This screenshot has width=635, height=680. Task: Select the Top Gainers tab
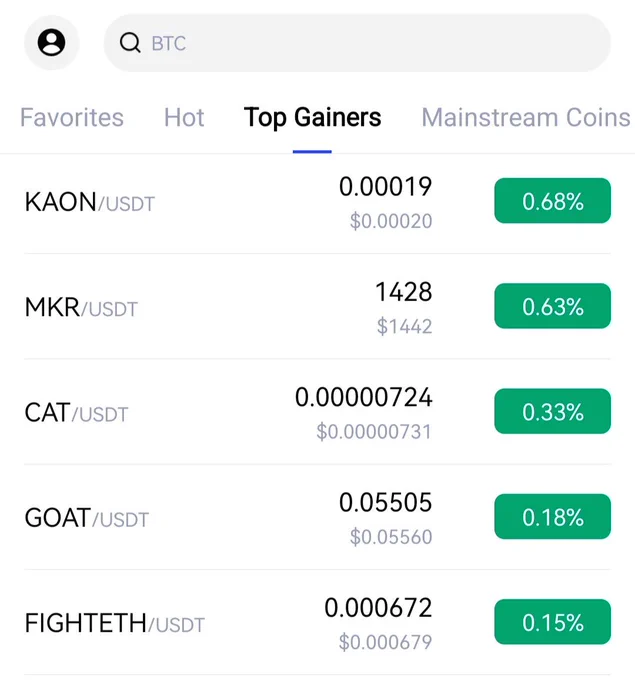(312, 118)
